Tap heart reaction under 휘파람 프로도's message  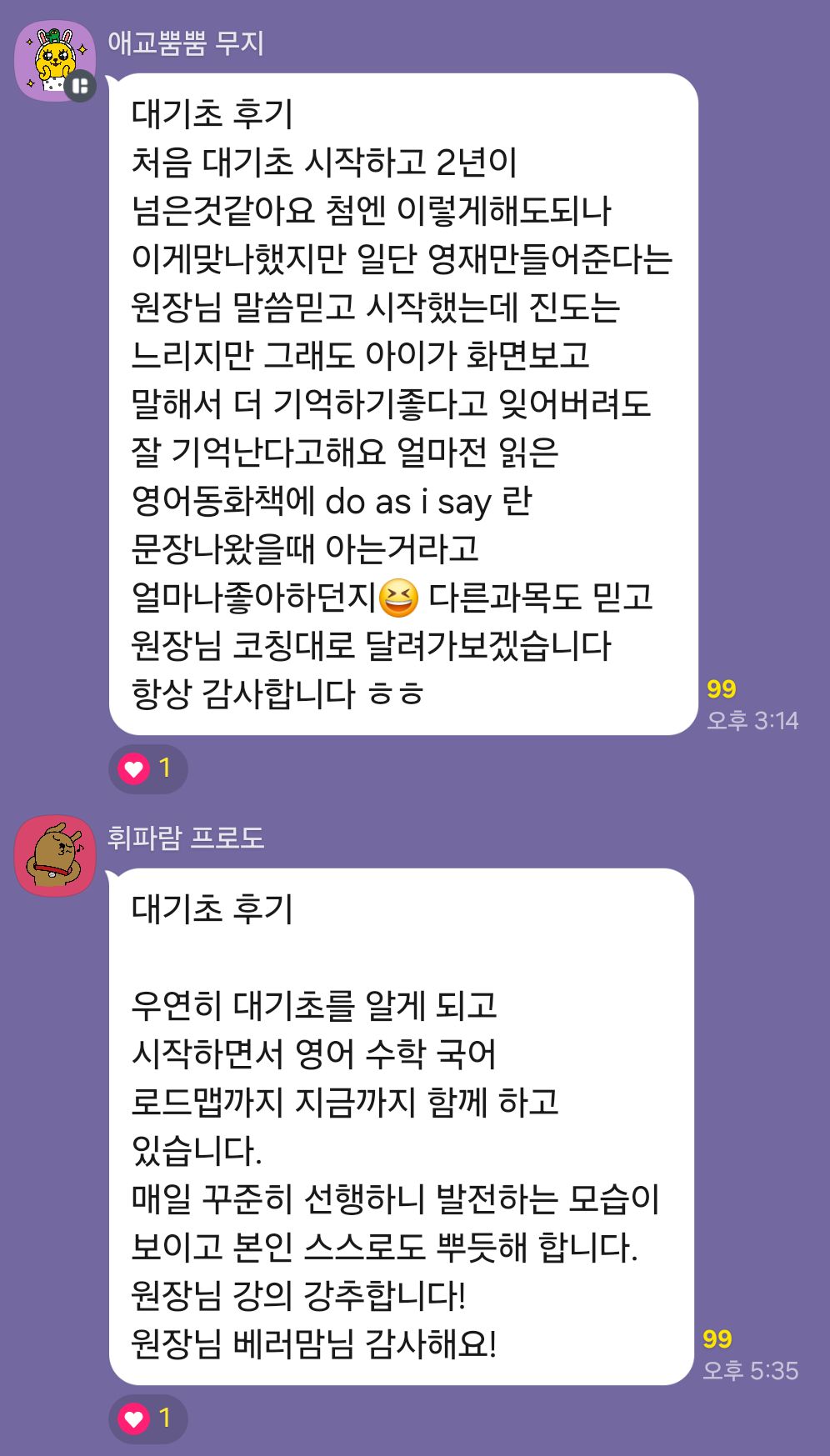[x=147, y=1418]
